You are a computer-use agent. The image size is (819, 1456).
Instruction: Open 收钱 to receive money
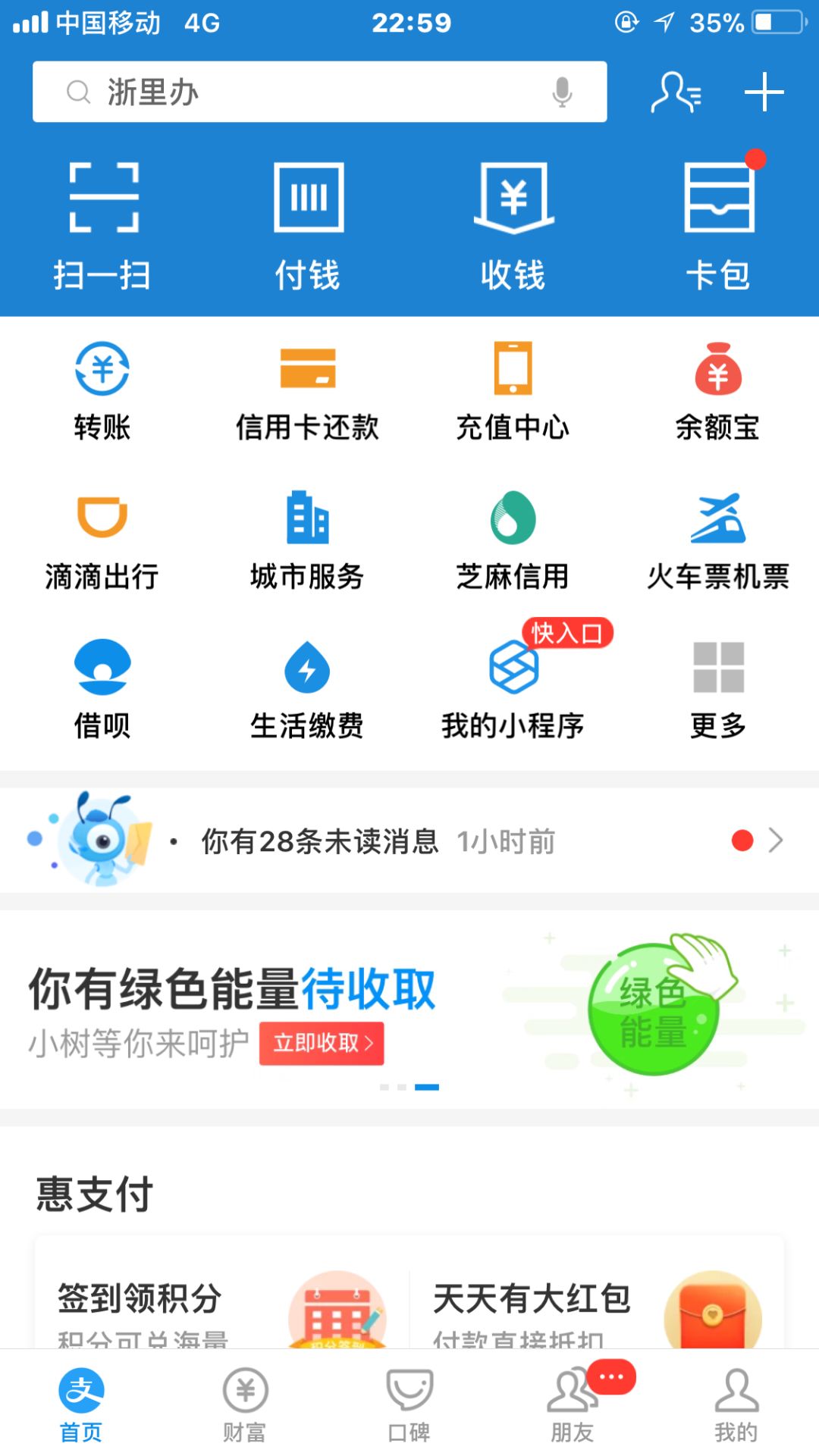click(513, 227)
